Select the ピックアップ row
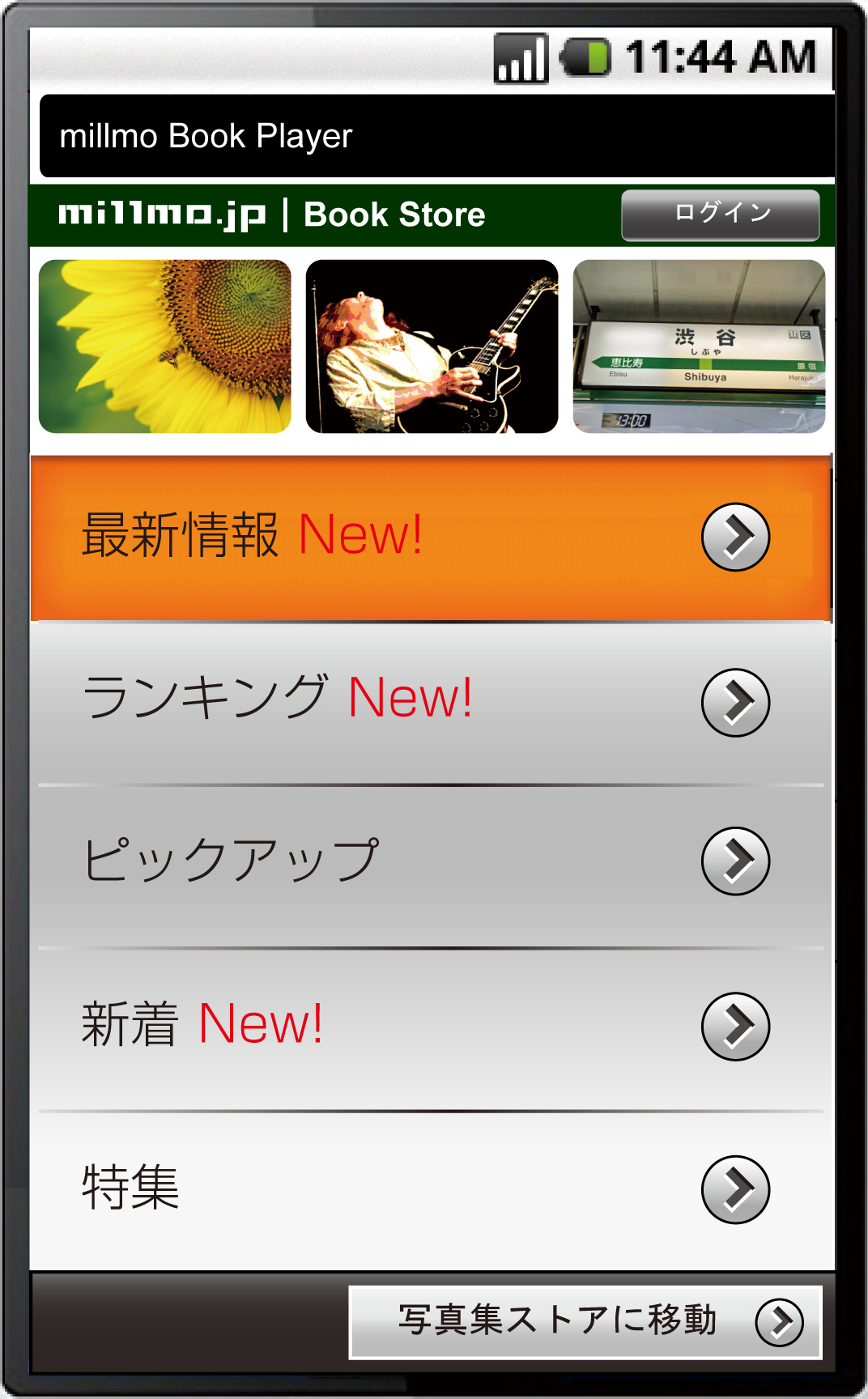Viewport: 868px width, 1399px height. coord(432,866)
